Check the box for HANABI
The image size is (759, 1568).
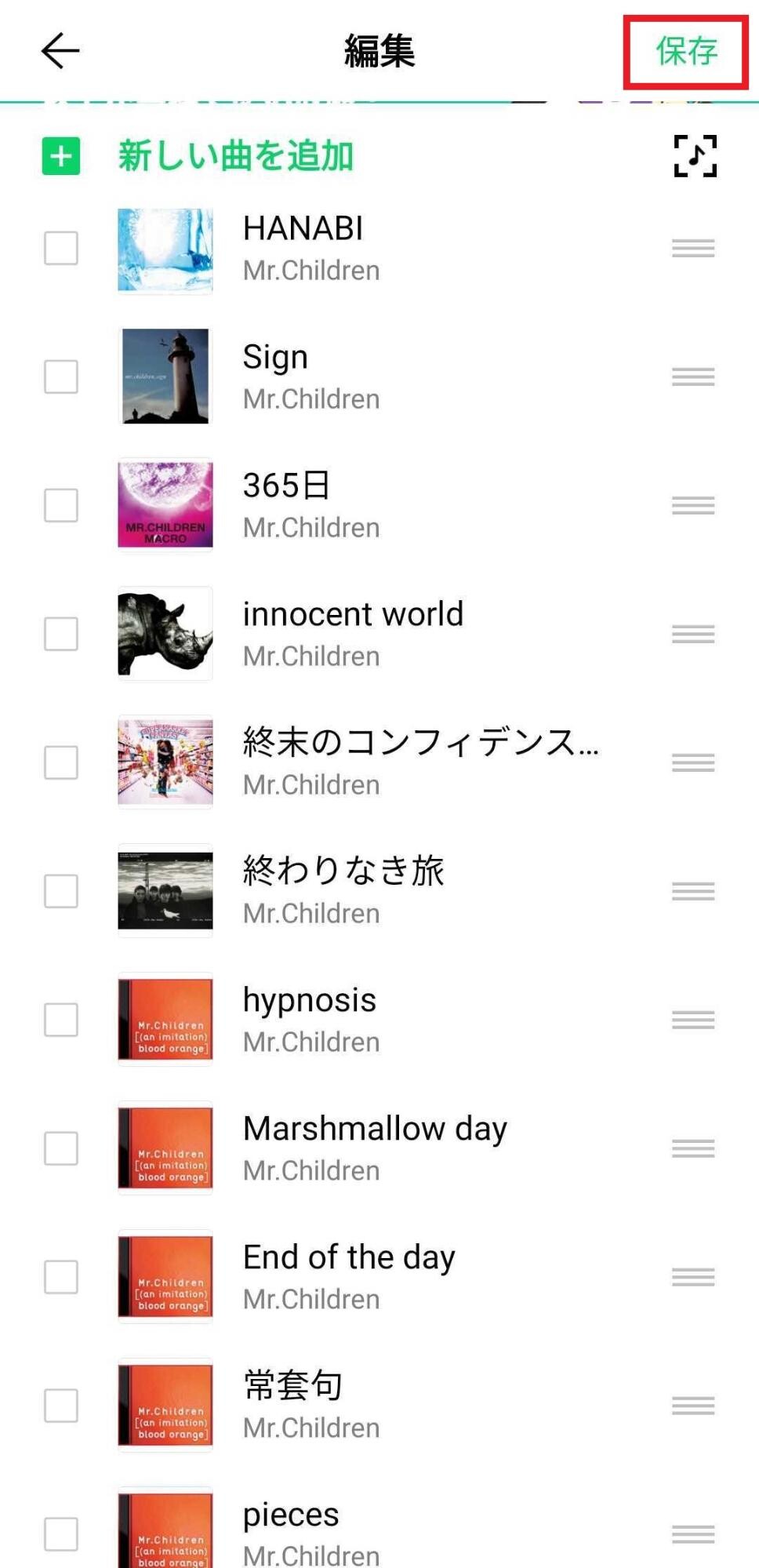pos(61,249)
